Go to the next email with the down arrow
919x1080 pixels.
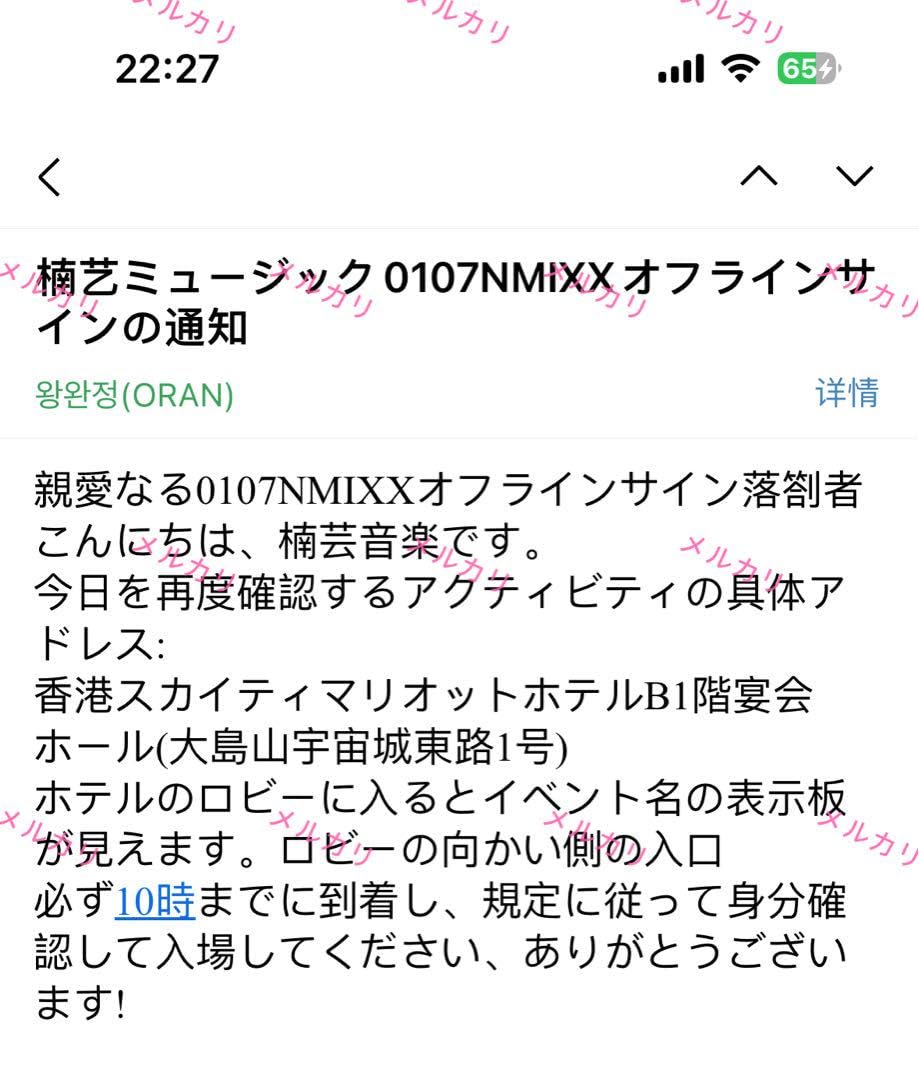854,176
